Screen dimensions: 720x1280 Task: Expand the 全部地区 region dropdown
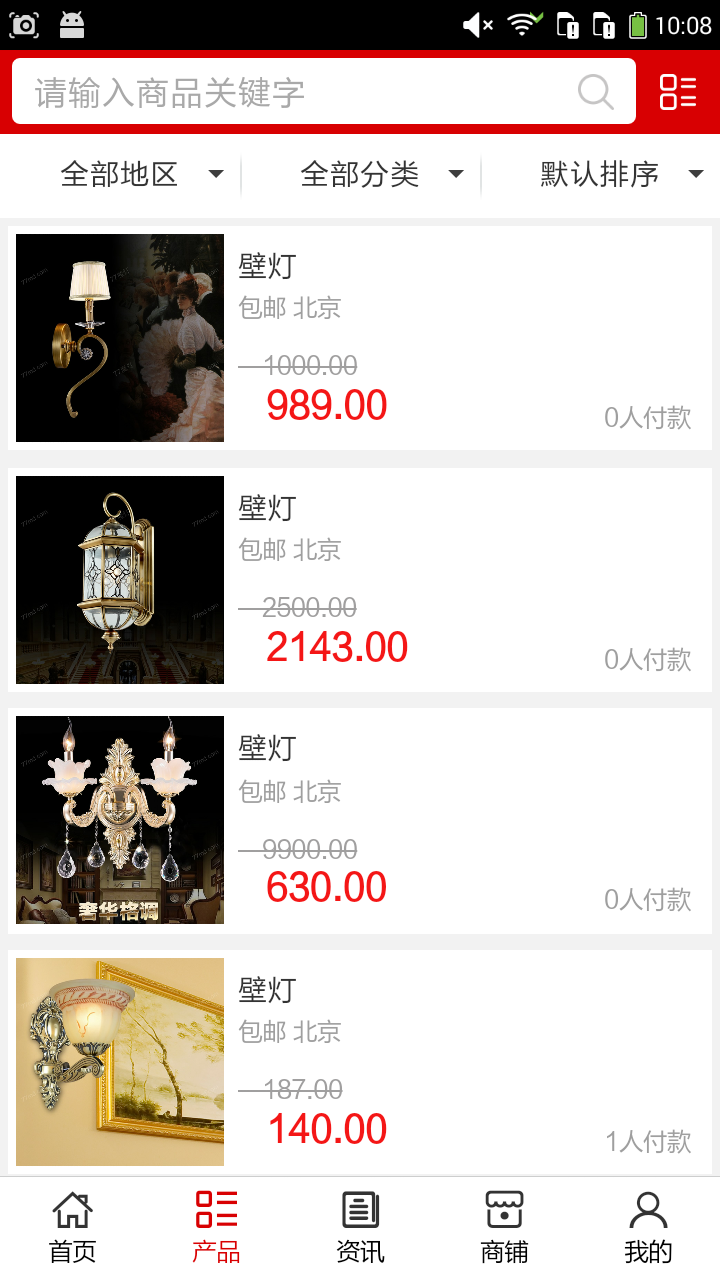(x=140, y=175)
